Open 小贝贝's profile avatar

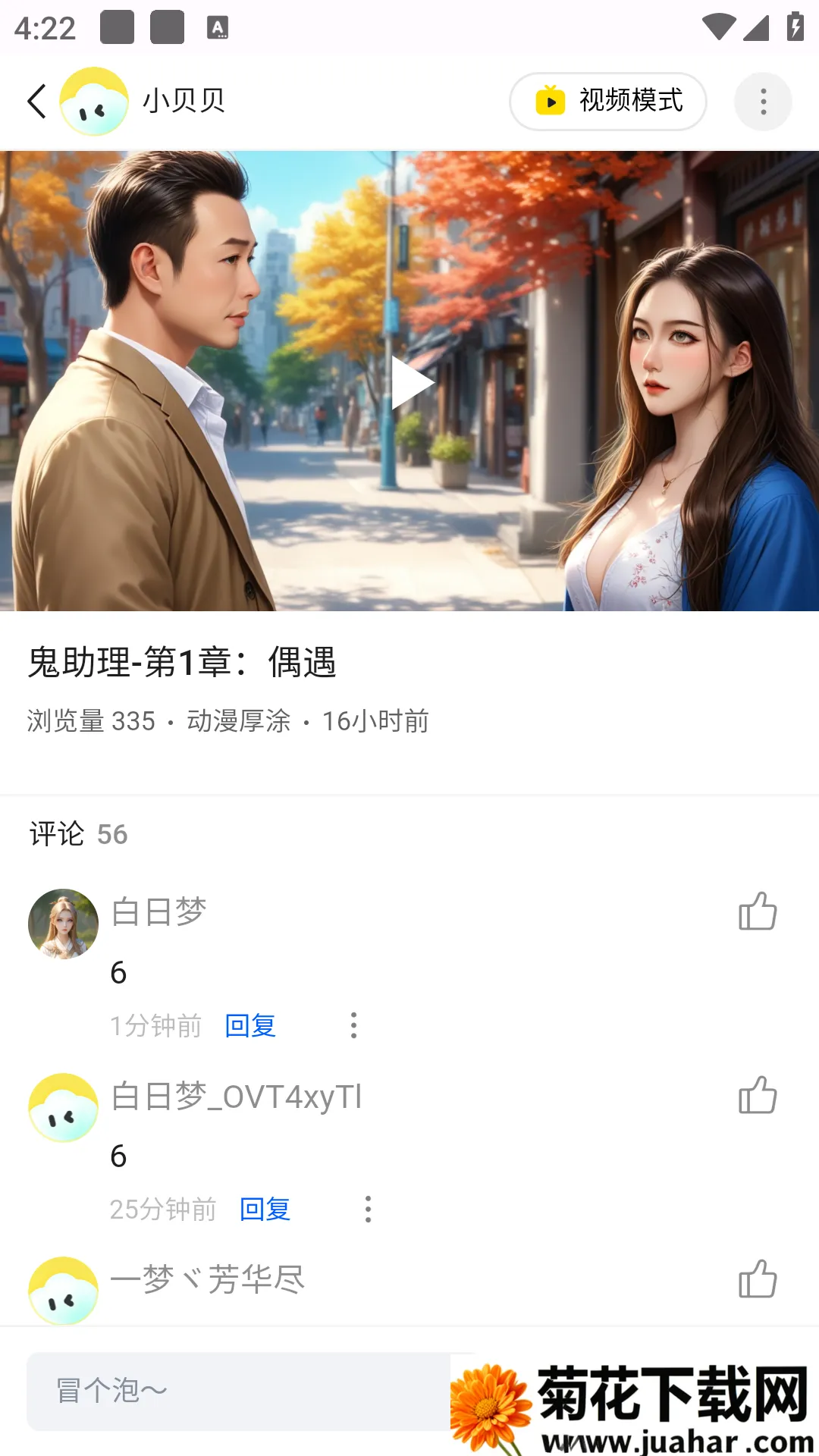tap(94, 101)
